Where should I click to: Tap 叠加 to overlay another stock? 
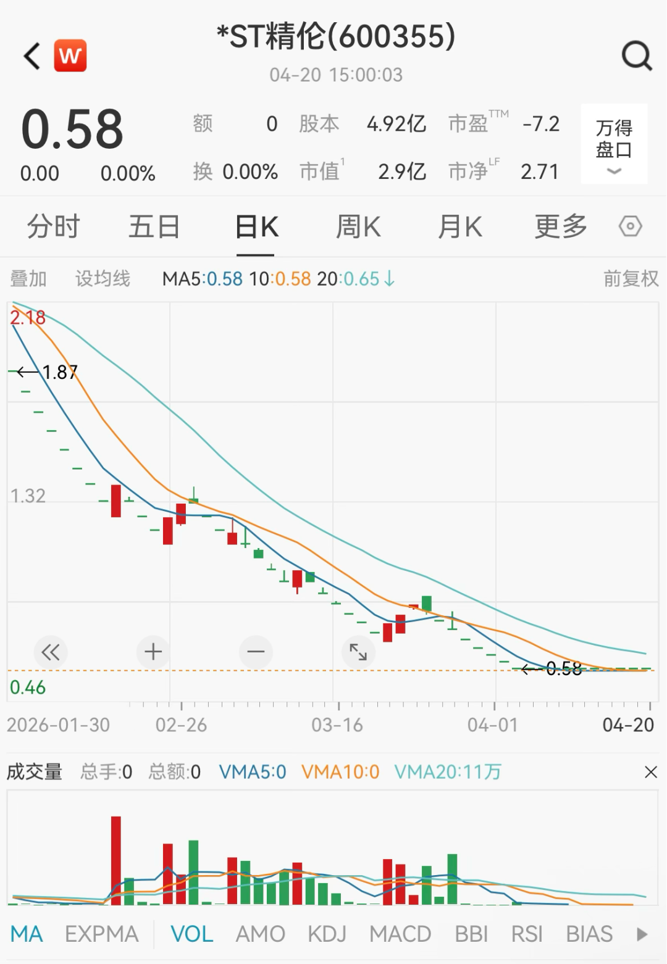(28, 279)
